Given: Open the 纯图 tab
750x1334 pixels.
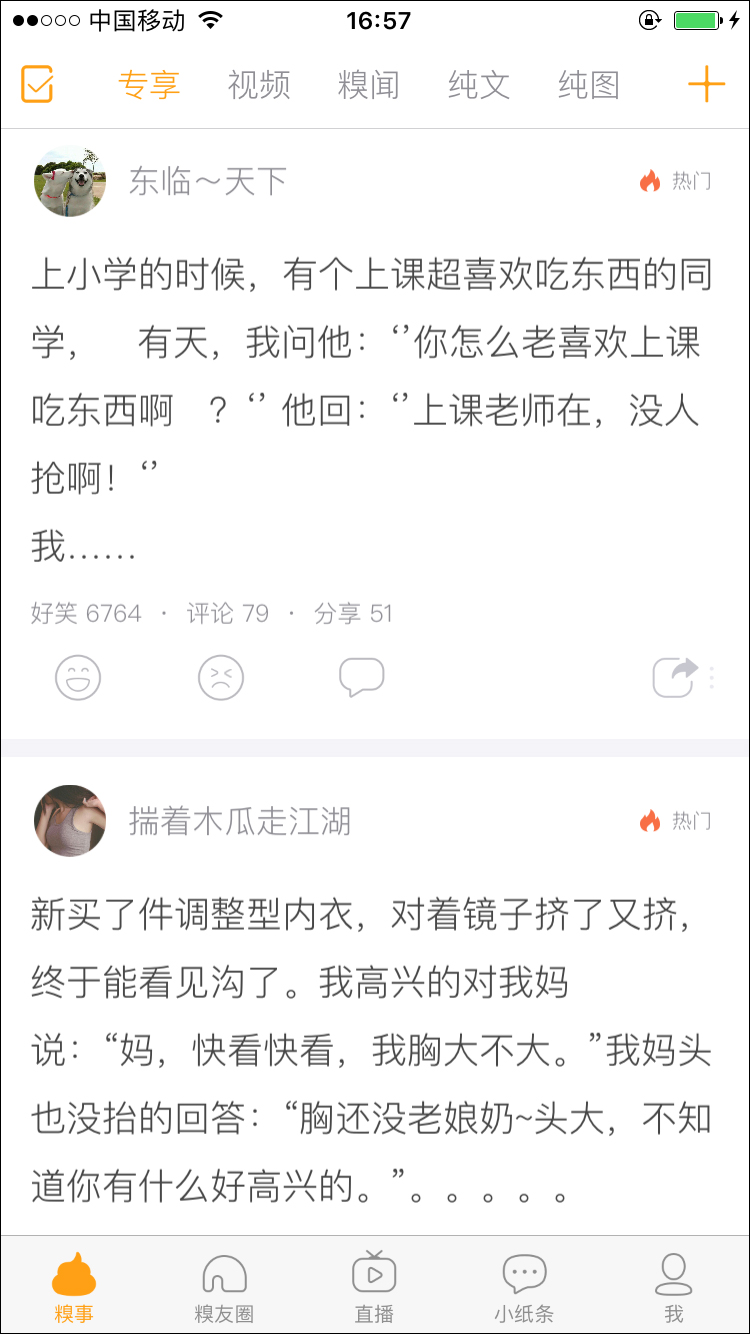Looking at the screenshot, I should click(588, 85).
